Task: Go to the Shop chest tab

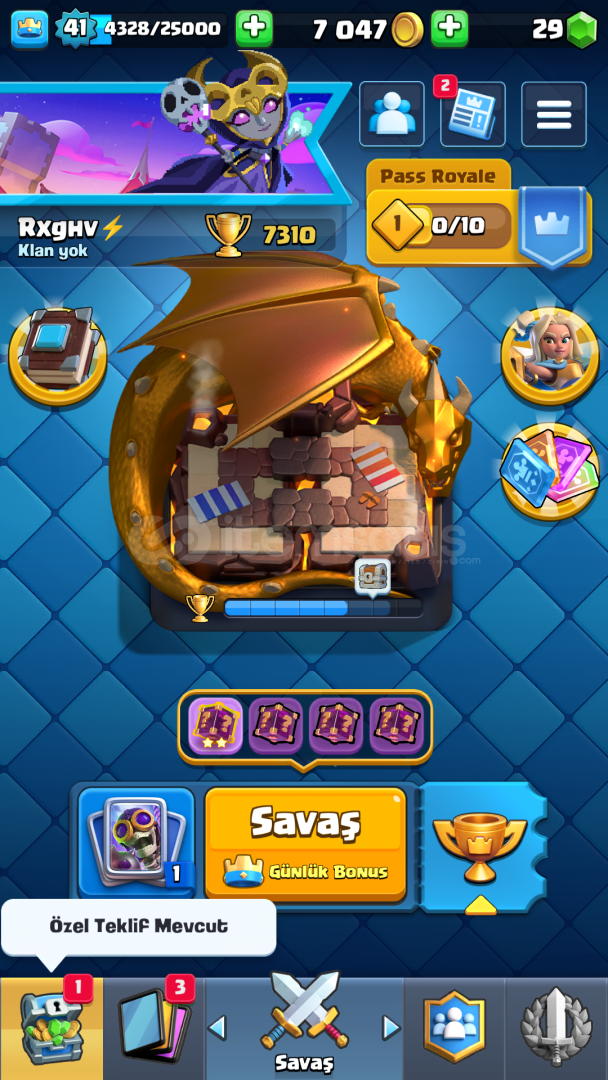Action: tap(52, 1028)
